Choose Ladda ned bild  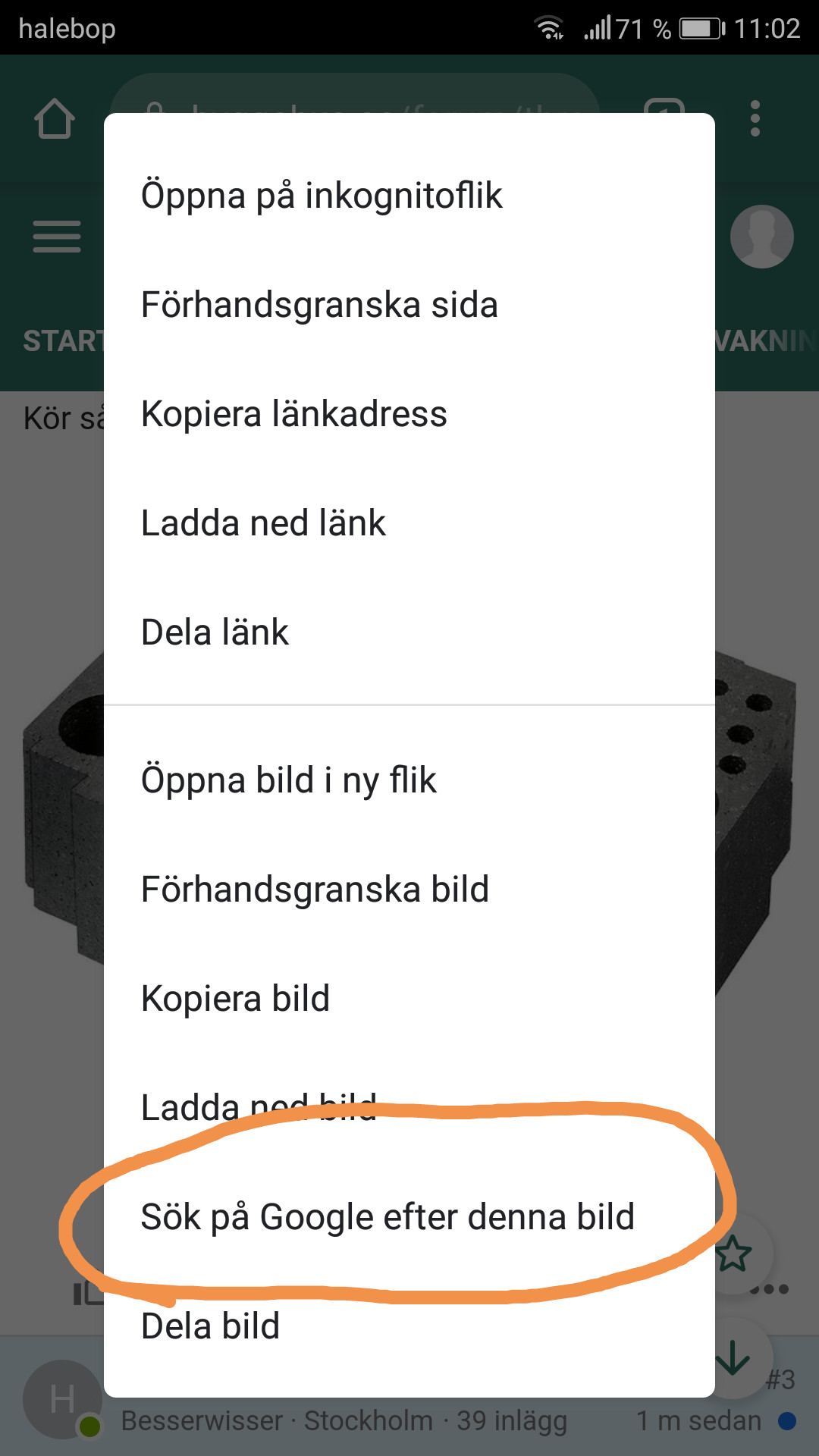(x=409, y=1107)
